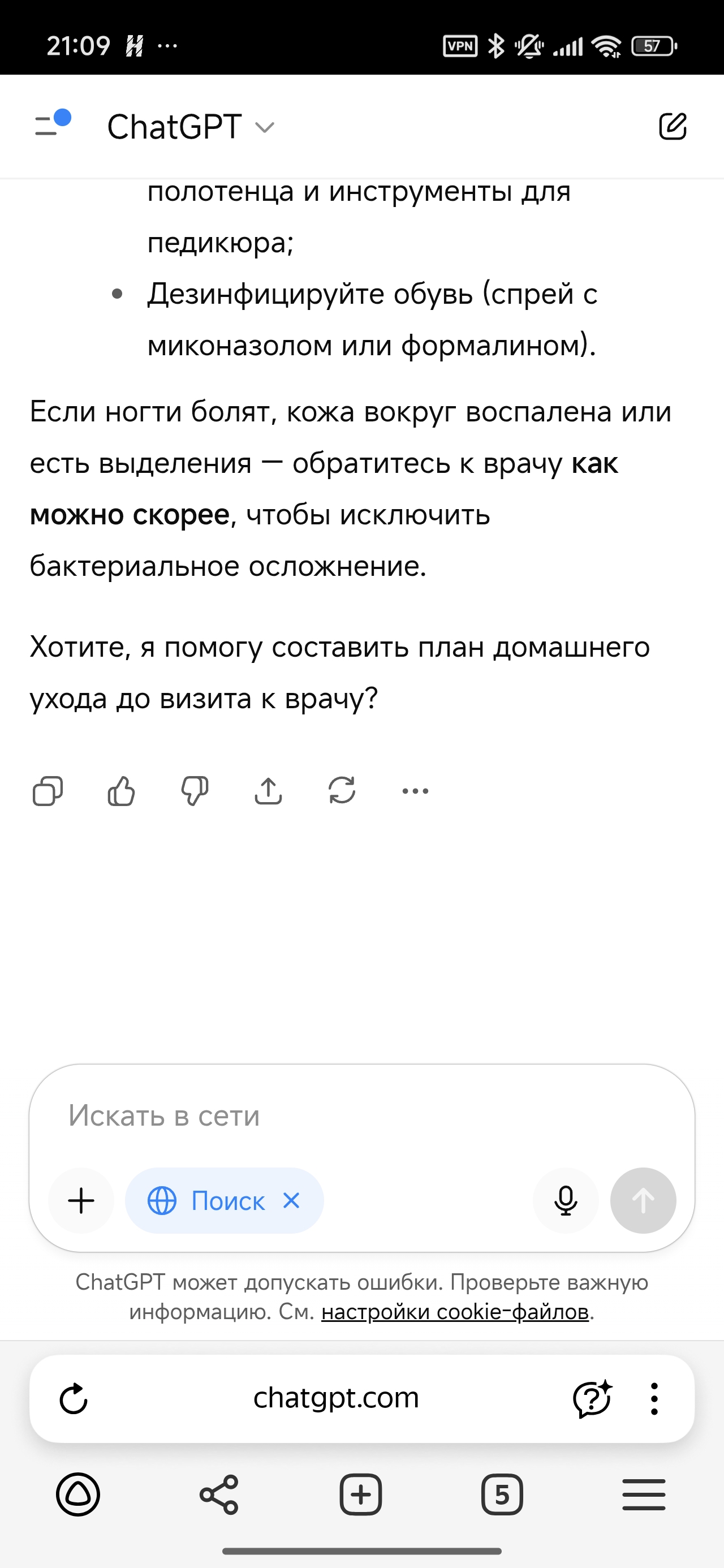Start voice input with the microphone
The height and width of the screenshot is (1568, 724).
[x=565, y=1201]
